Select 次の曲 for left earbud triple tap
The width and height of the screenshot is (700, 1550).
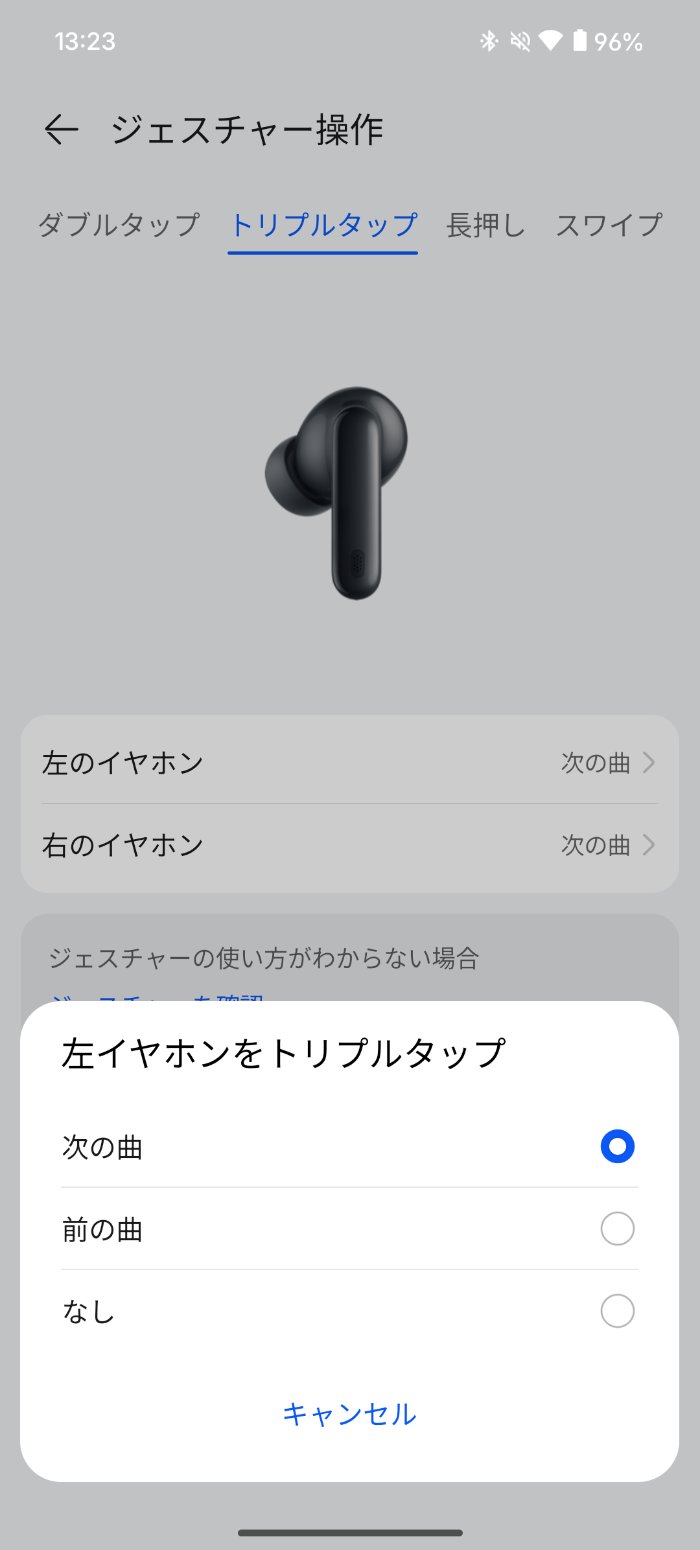tap(617, 1146)
